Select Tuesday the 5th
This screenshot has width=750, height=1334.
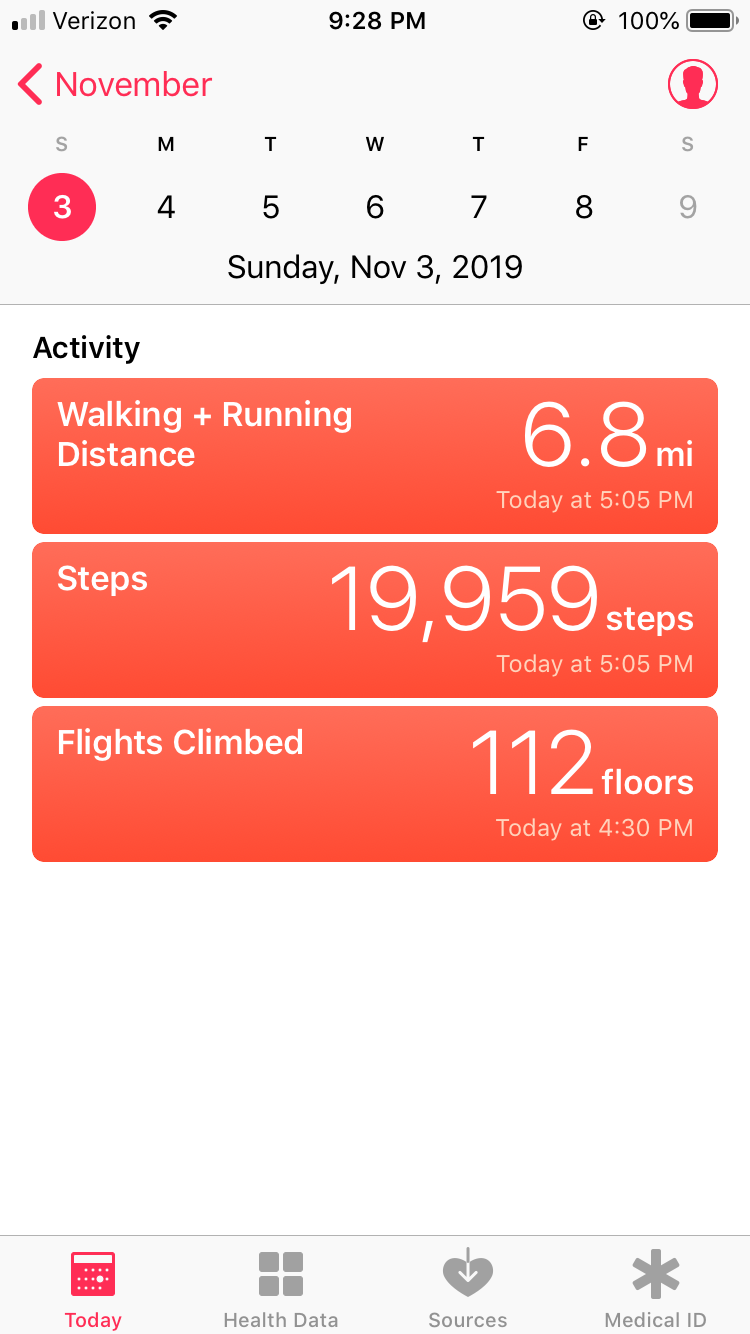pos(270,207)
